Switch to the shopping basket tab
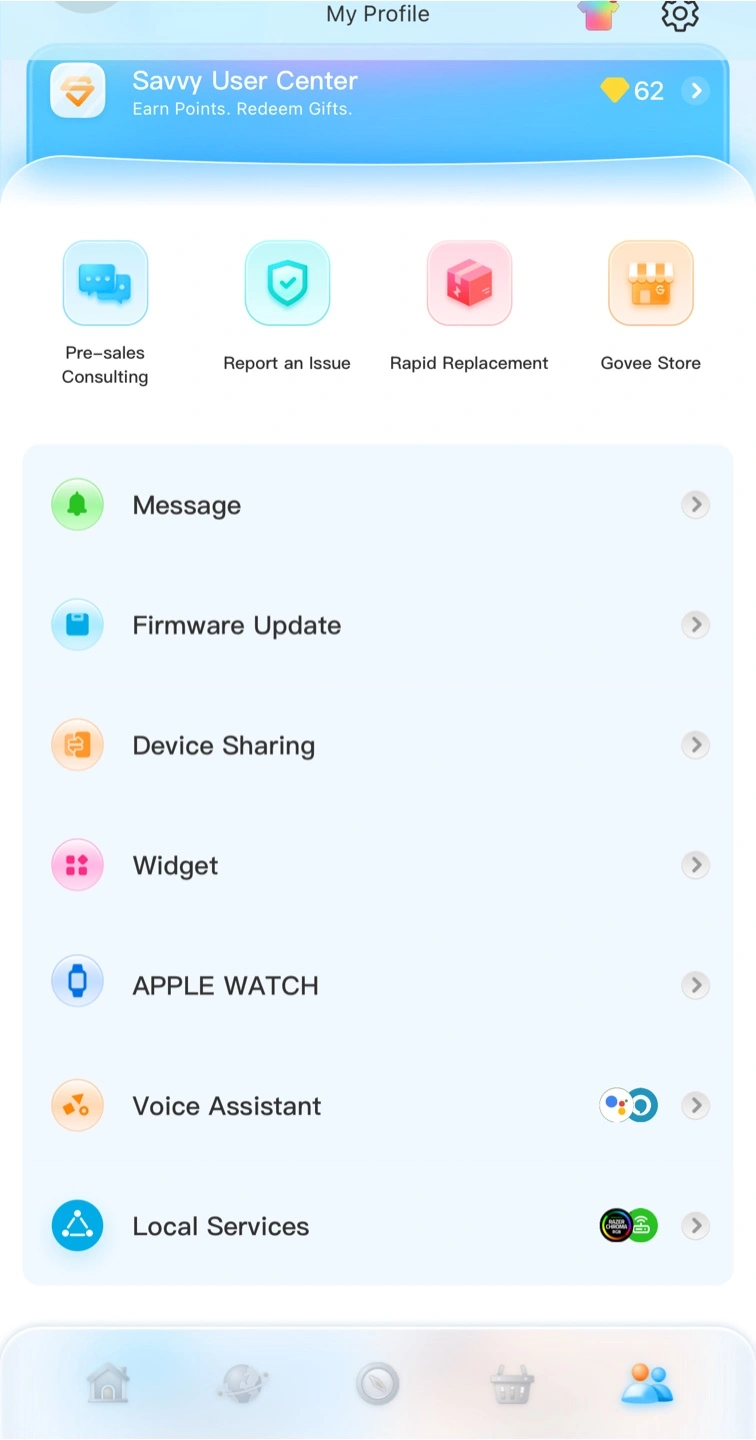This screenshot has height=1440, width=756. click(x=512, y=1385)
